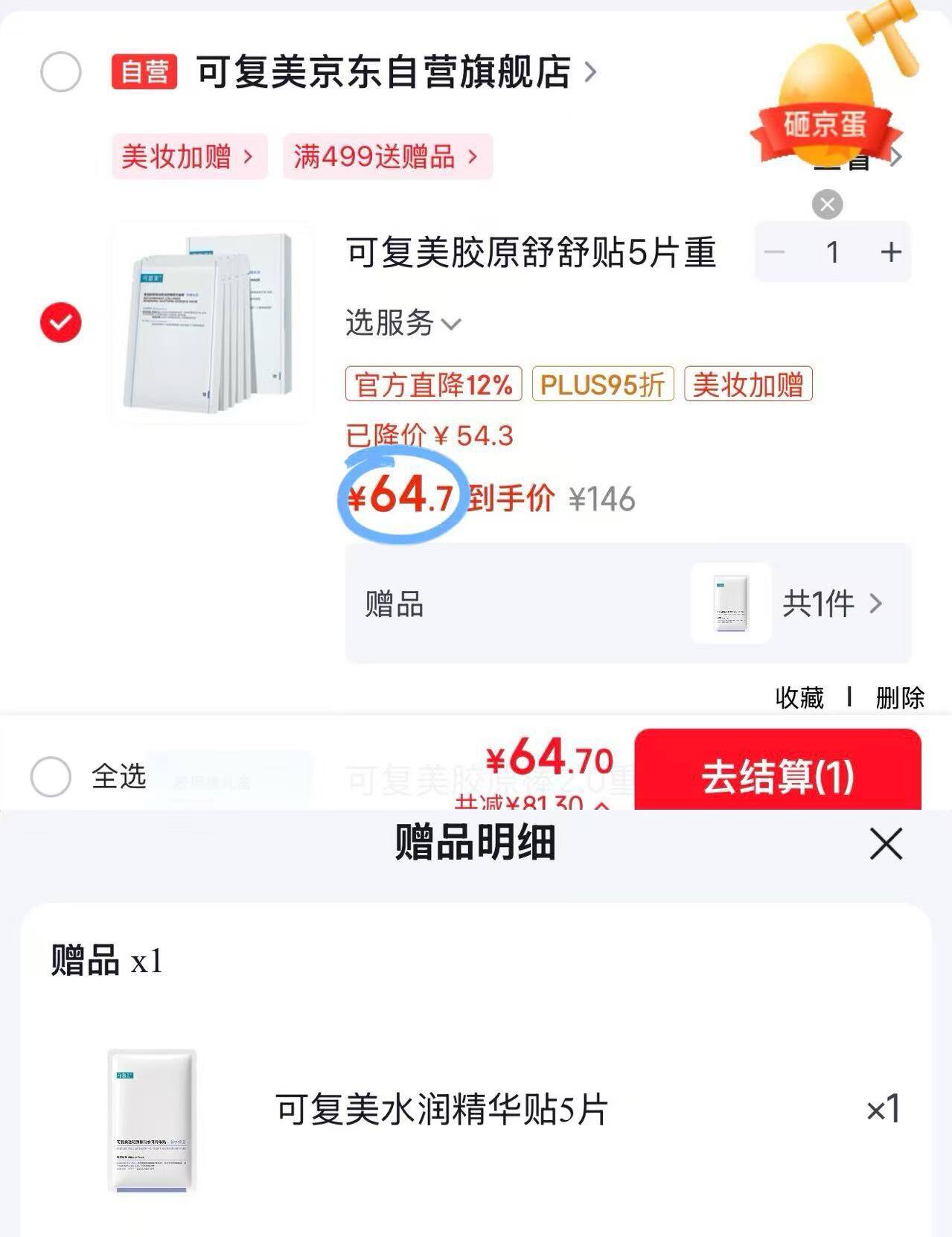952x1237 pixels.
Task: Open the 可复美京东自营旗舰店 store page
Action: coord(396,72)
